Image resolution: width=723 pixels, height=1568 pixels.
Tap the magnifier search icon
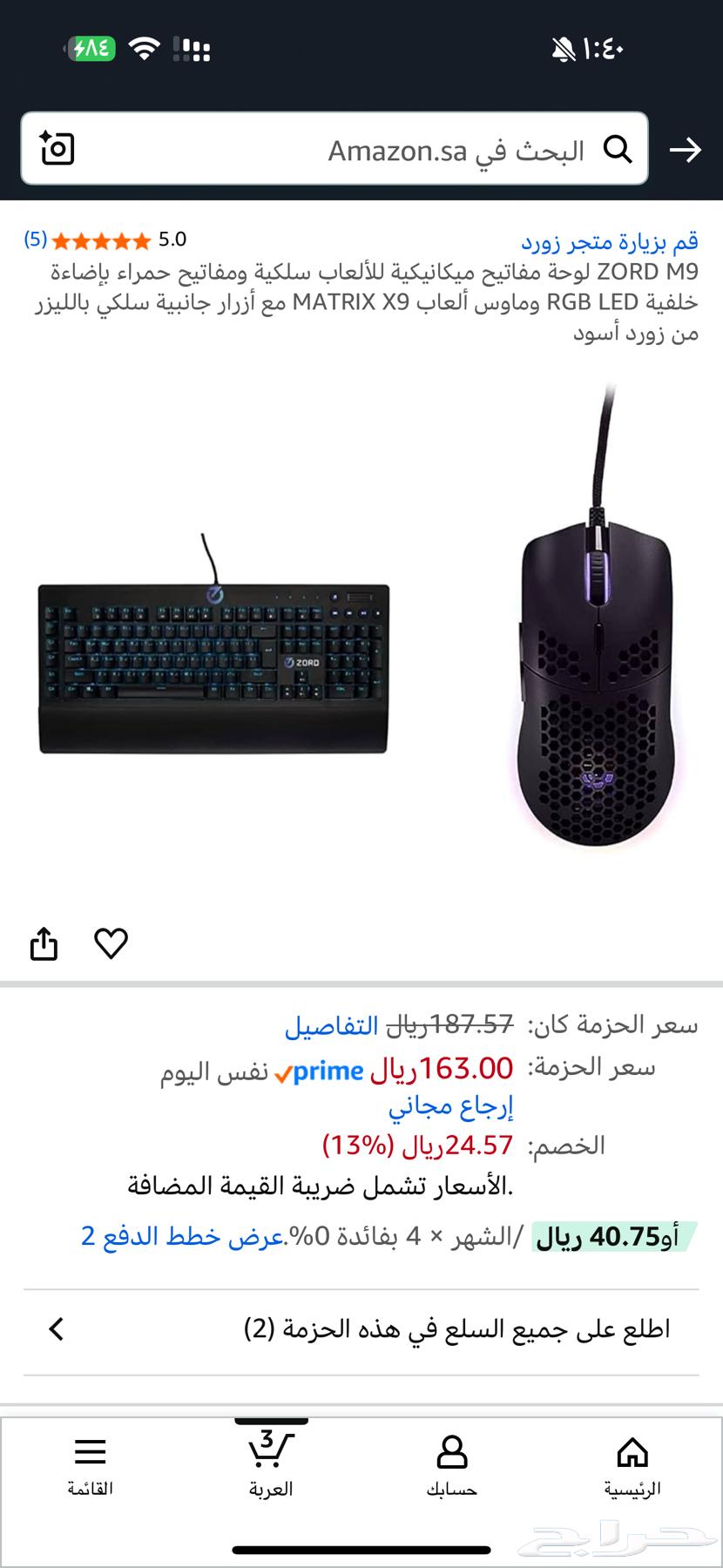[x=619, y=149]
